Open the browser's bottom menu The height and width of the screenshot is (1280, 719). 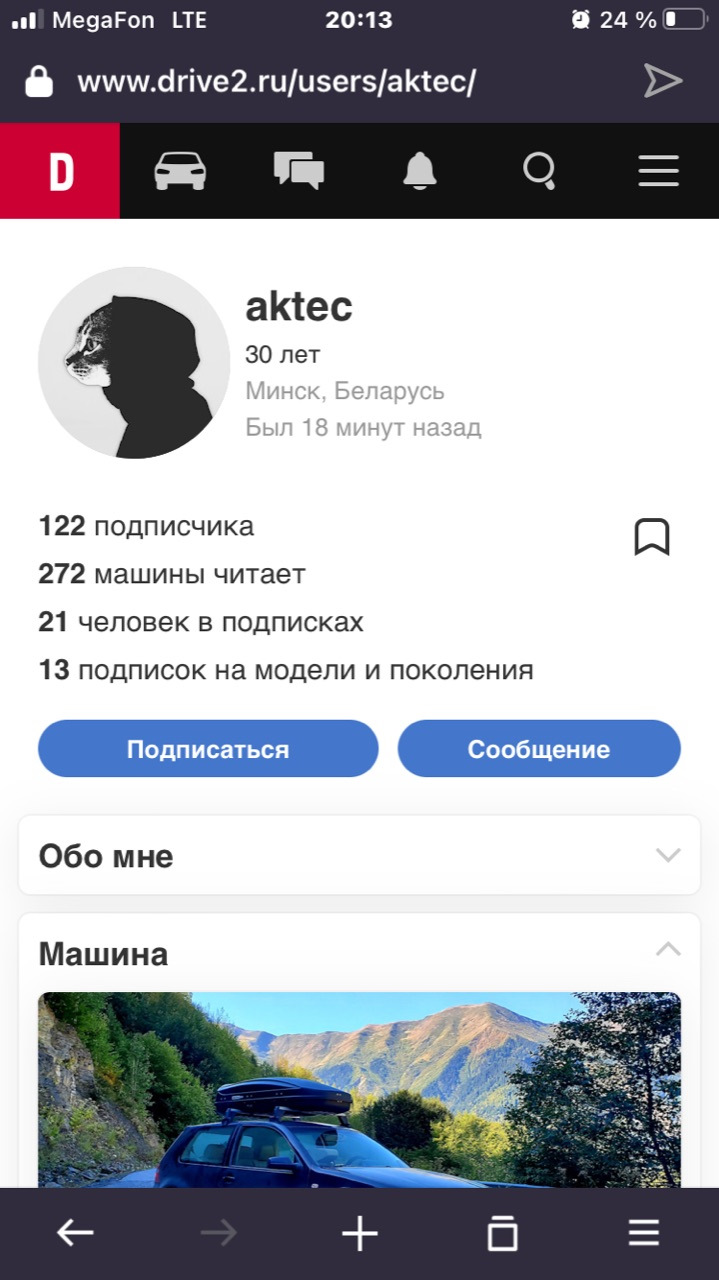tap(644, 1233)
